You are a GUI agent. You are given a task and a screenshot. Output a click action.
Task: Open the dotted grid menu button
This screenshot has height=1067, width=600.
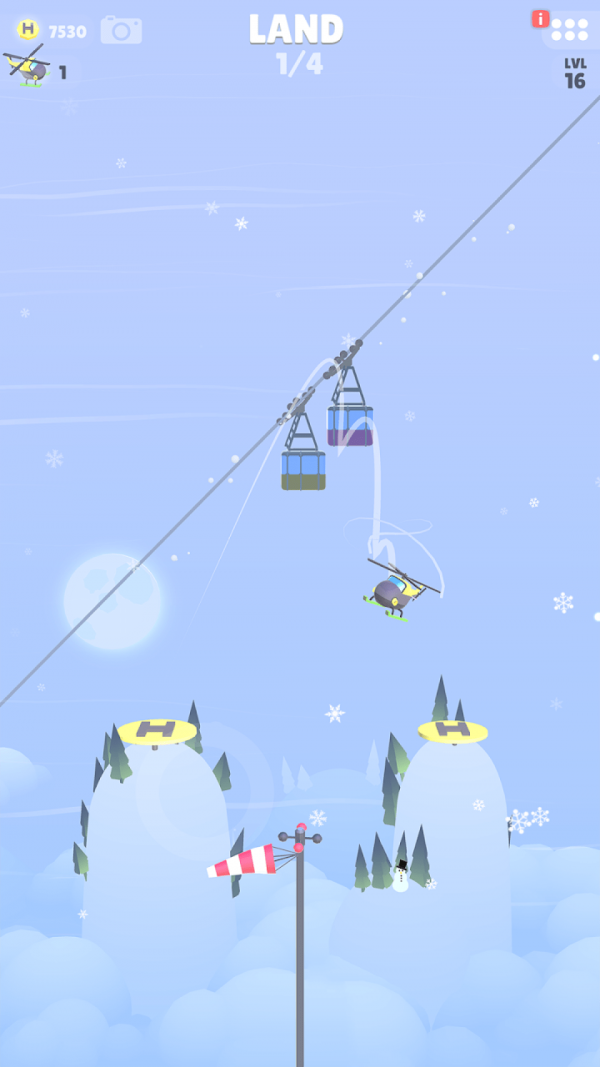tap(570, 30)
